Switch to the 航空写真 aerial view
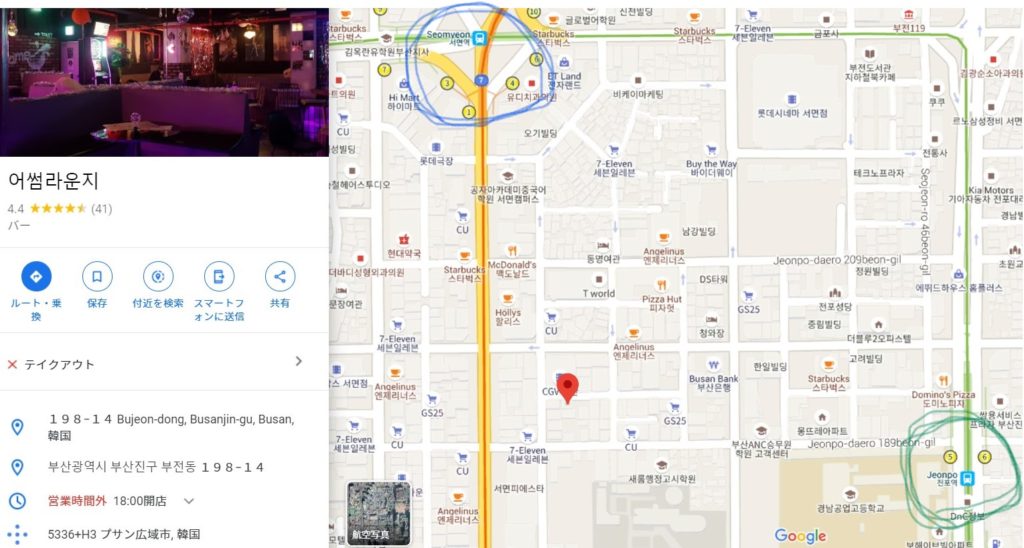 [x=379, y=513]
